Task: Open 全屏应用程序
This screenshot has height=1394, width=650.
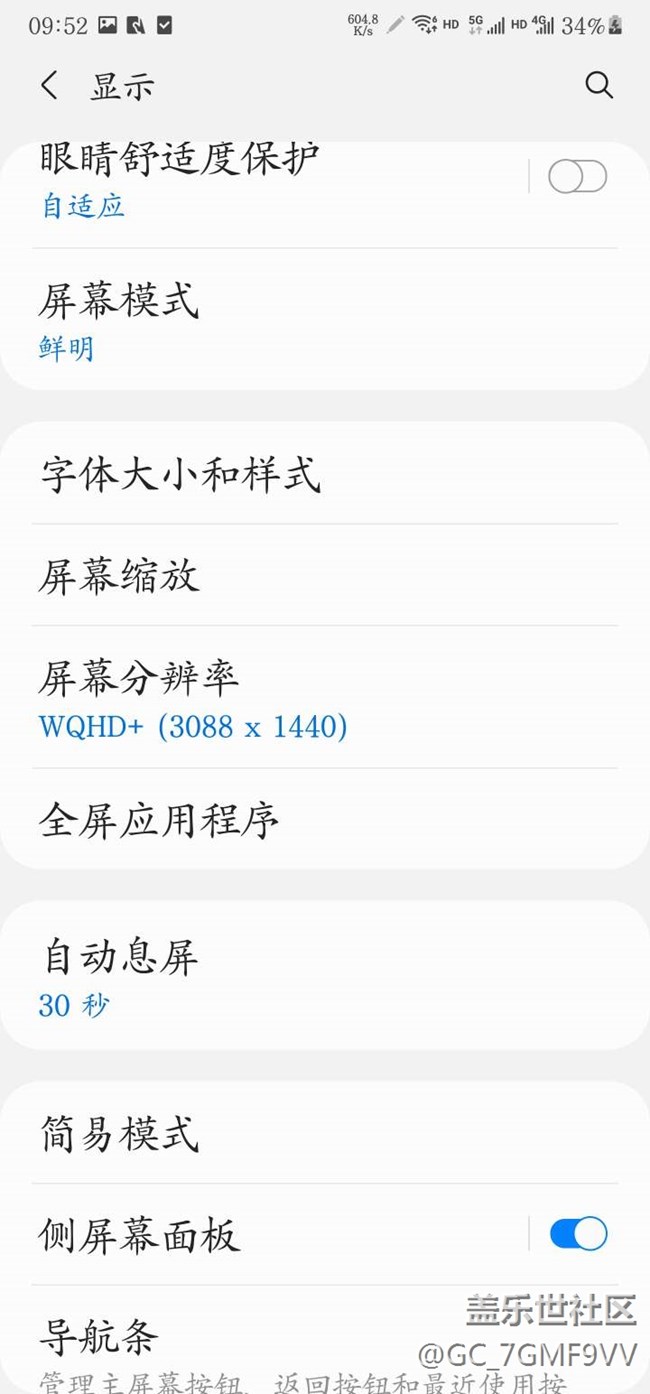Action: [x=325, y=819]
